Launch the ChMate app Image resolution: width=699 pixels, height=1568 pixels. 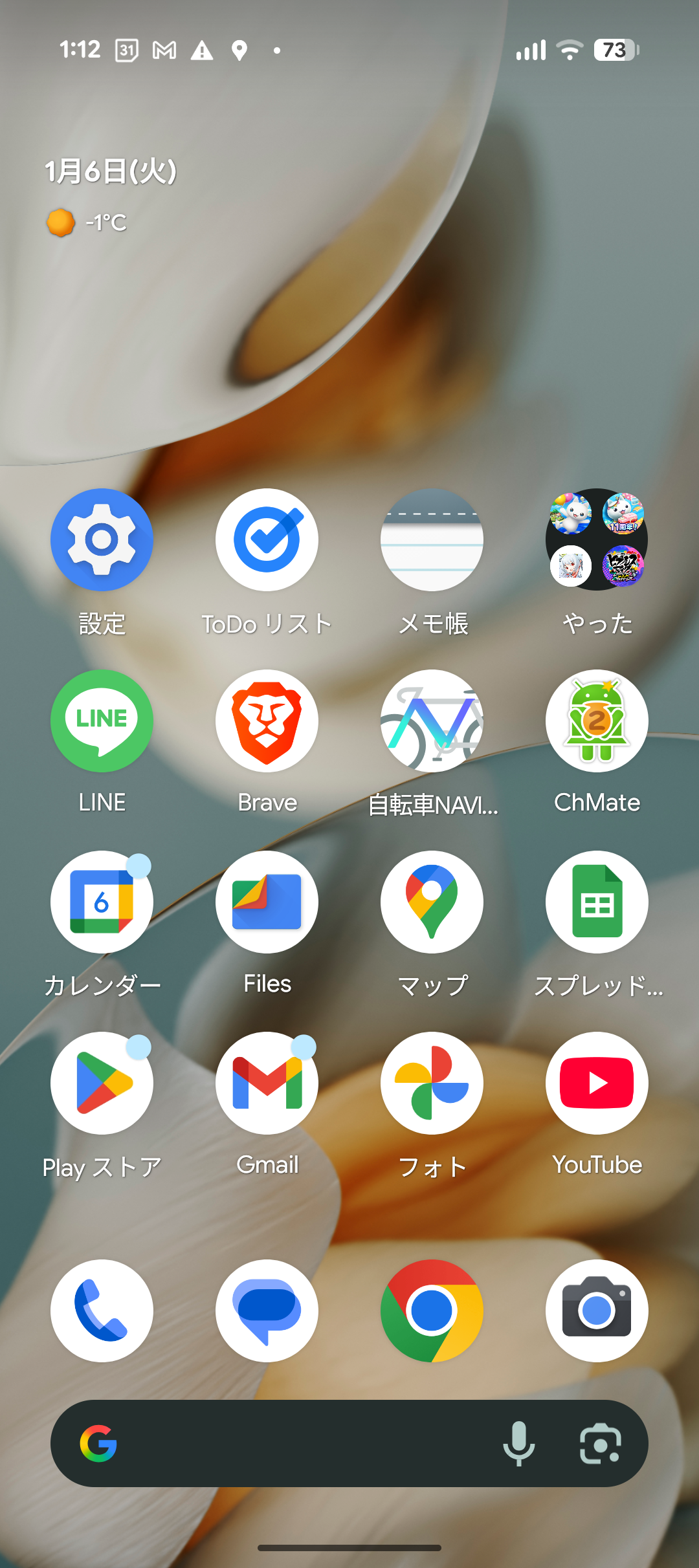(597, 721)
